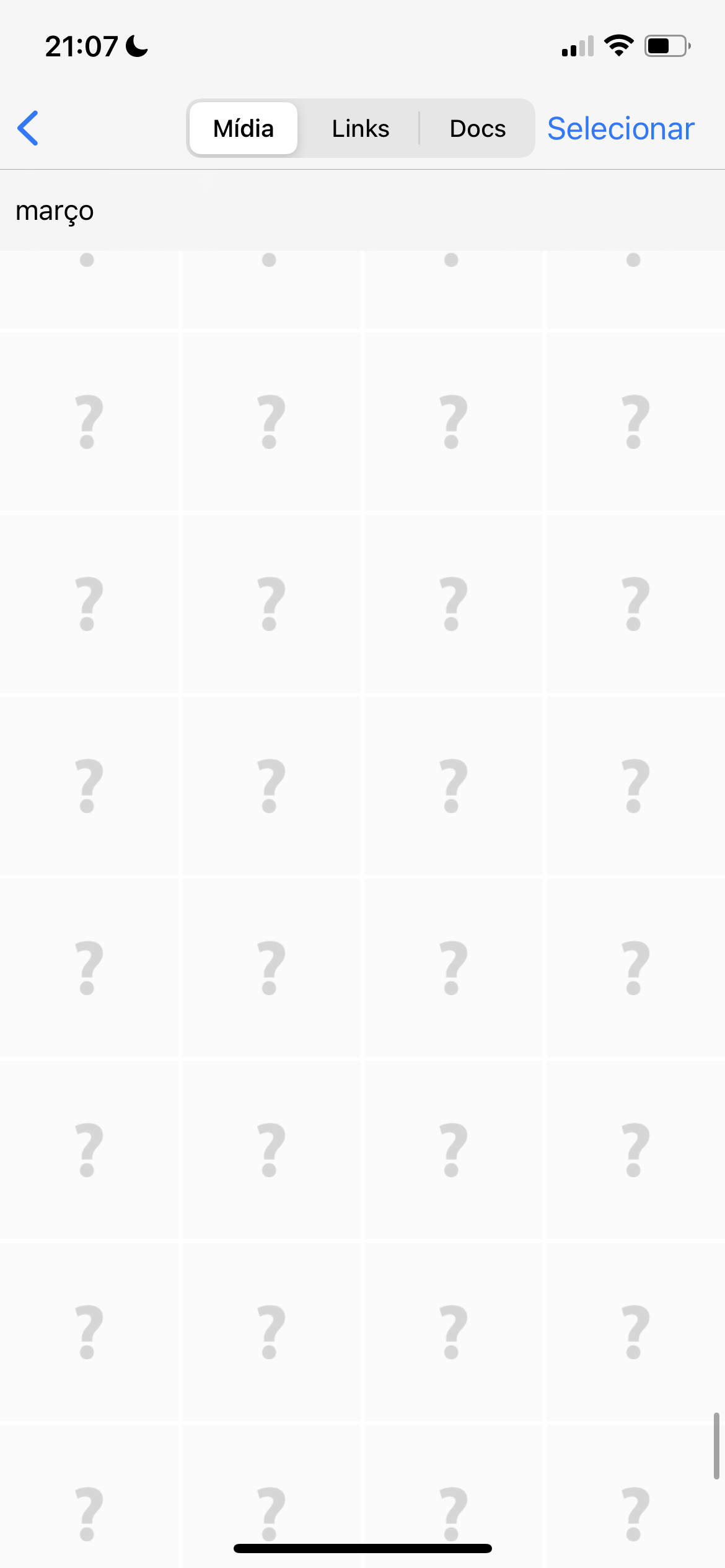Screen dimensions: 725x1568
Task: Select the Mídia tab
Action: pyautogui.click(x=244, y=128)
